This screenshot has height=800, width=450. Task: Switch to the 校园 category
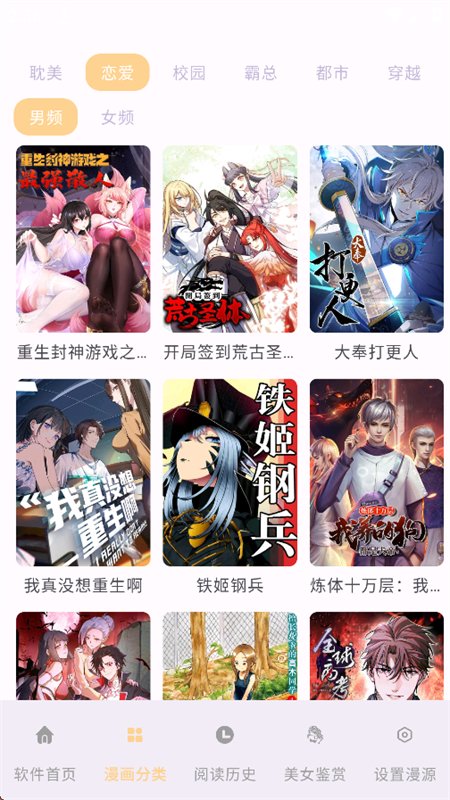point(189,72)
